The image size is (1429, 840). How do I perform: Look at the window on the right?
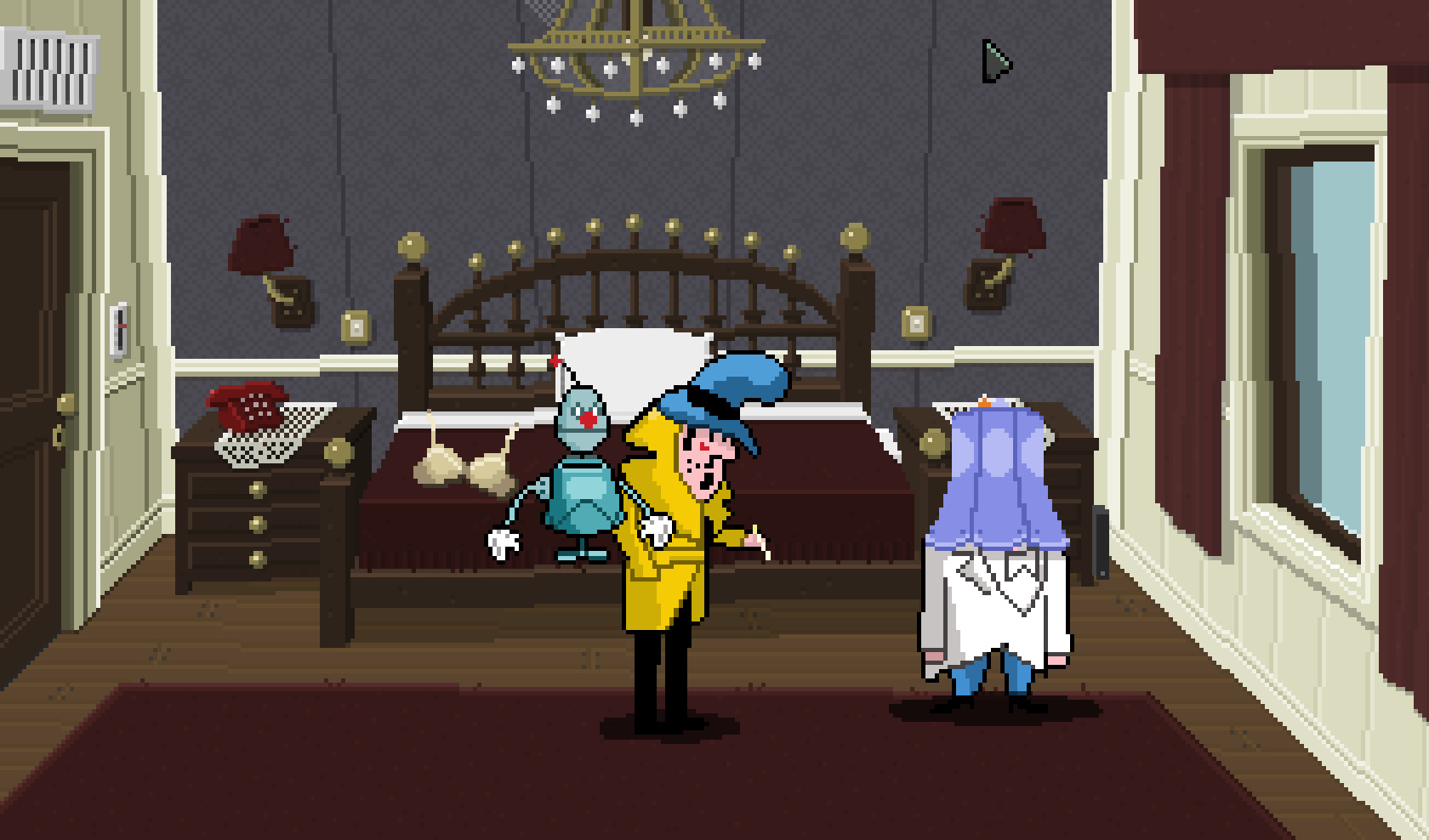(1327, 340)
